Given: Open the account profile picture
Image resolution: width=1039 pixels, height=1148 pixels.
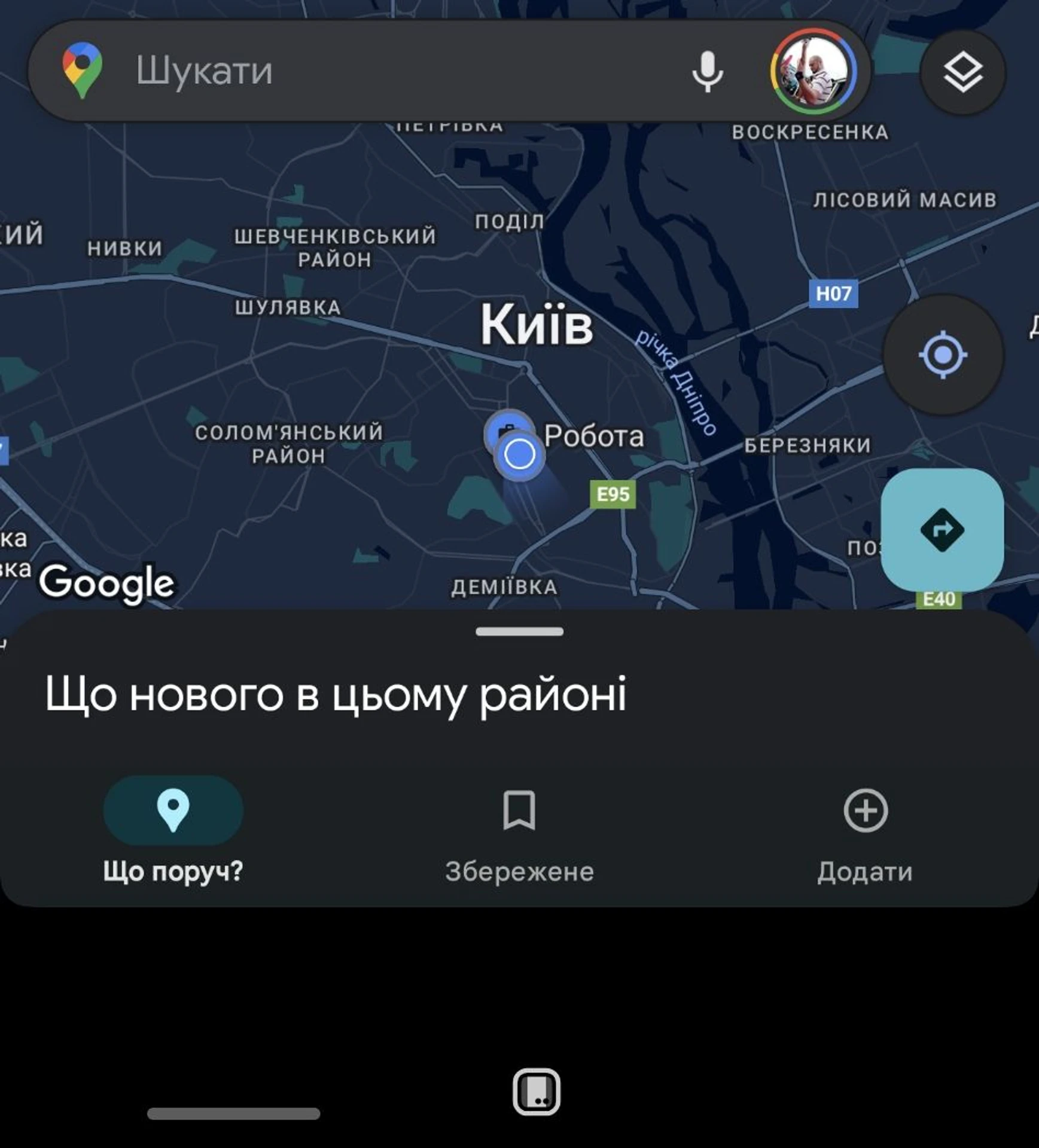Looking at the screenshot, I should pos(813,72).
